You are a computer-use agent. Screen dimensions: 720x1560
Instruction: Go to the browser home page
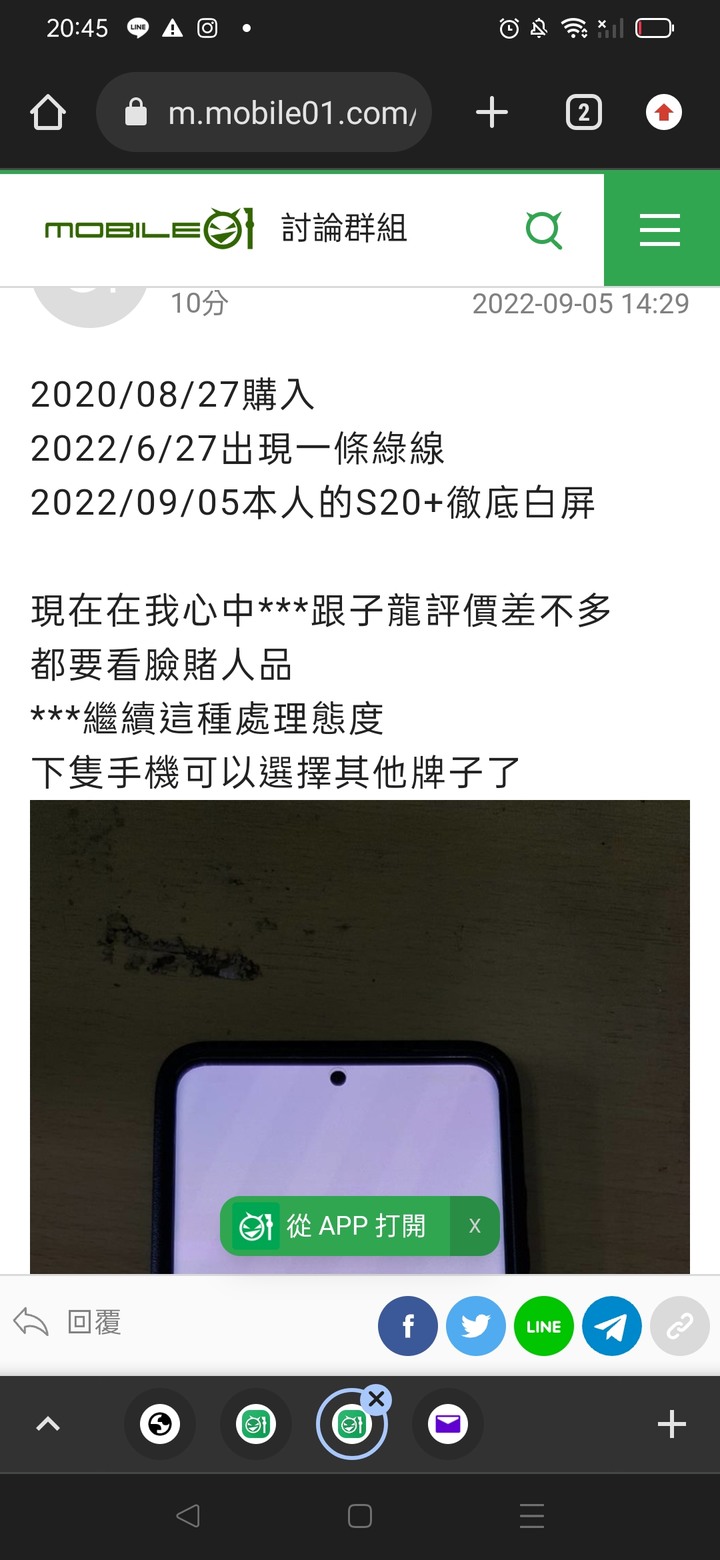48,113
